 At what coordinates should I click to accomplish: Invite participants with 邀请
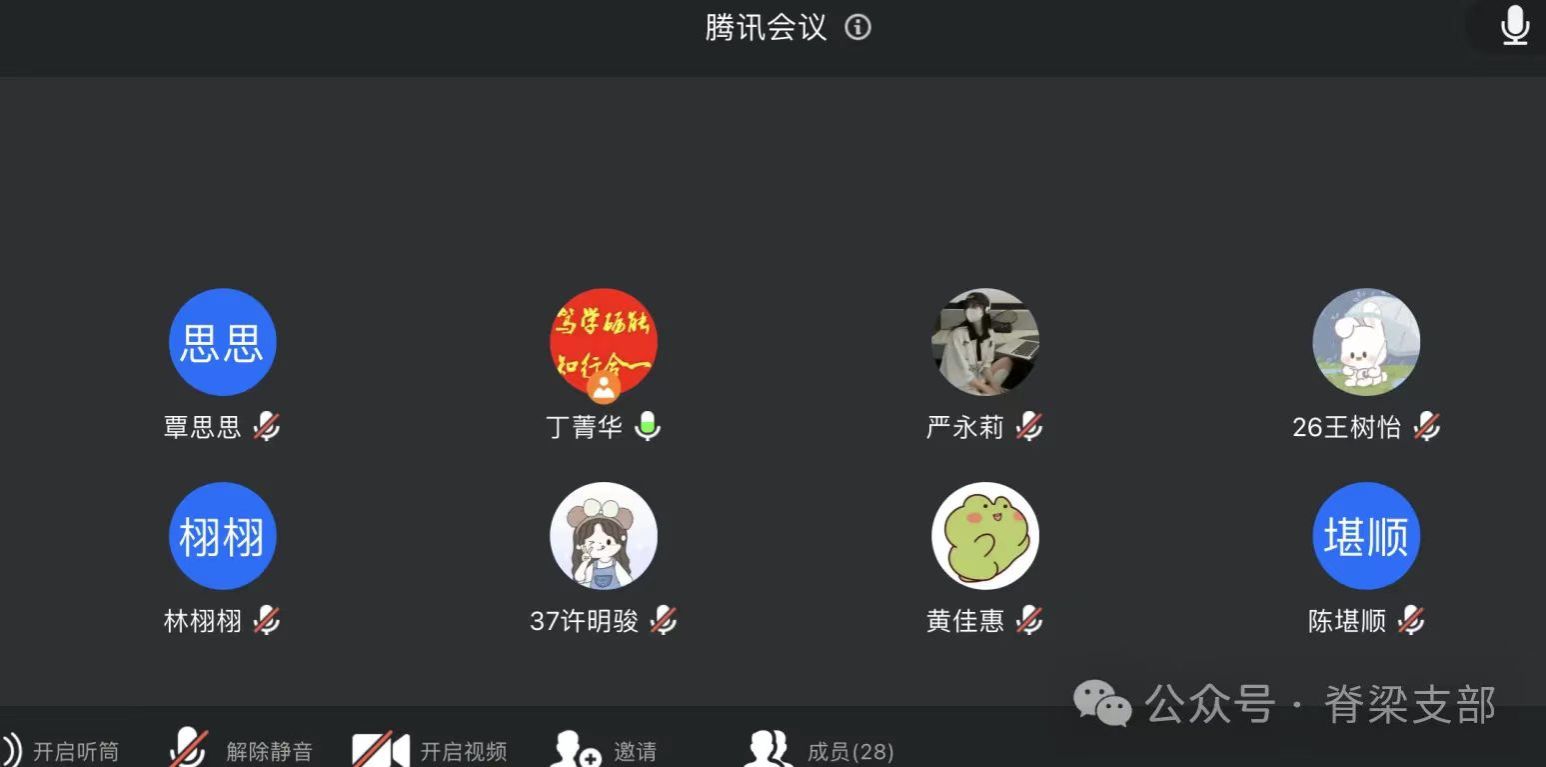point(605,750)
